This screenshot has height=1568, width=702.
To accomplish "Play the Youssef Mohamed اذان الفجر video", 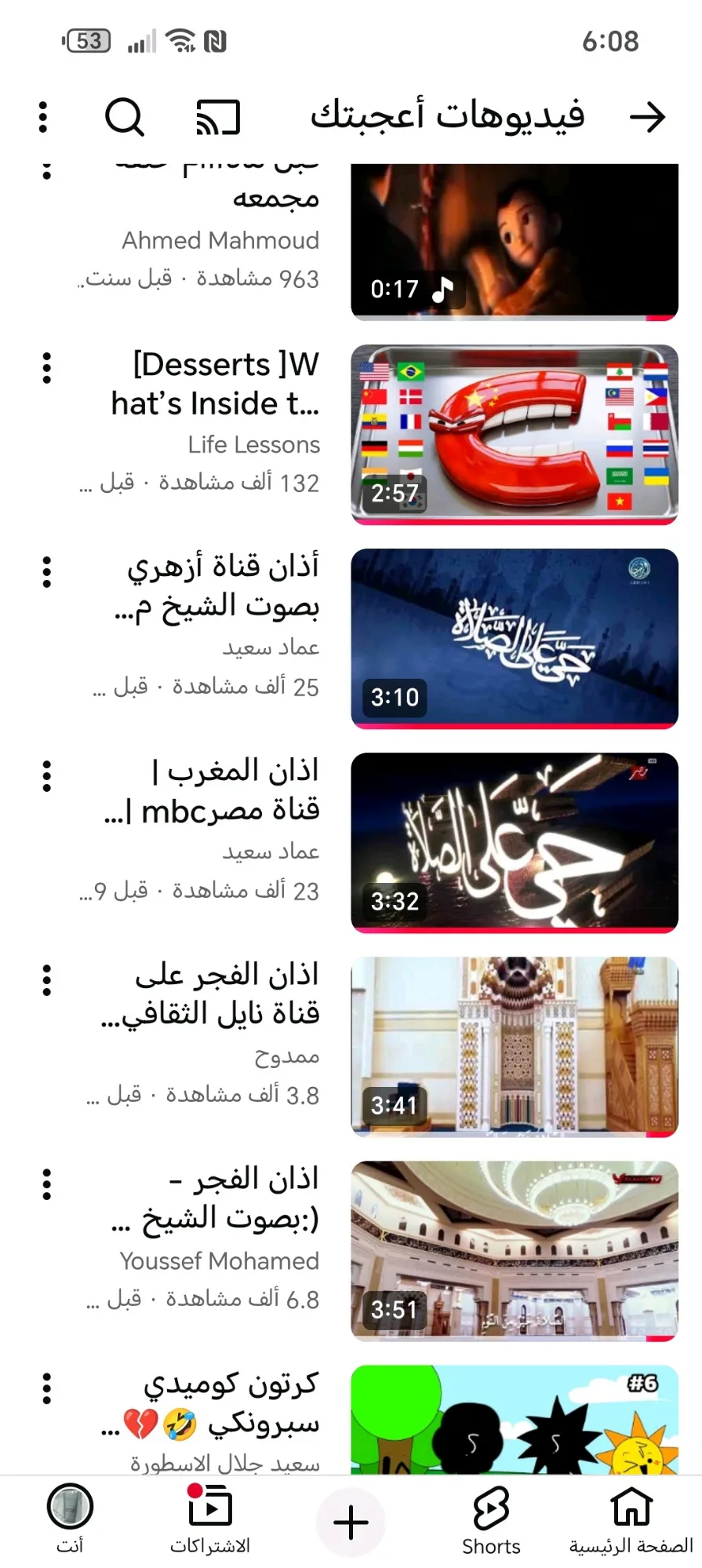I will click(514, 1250).
